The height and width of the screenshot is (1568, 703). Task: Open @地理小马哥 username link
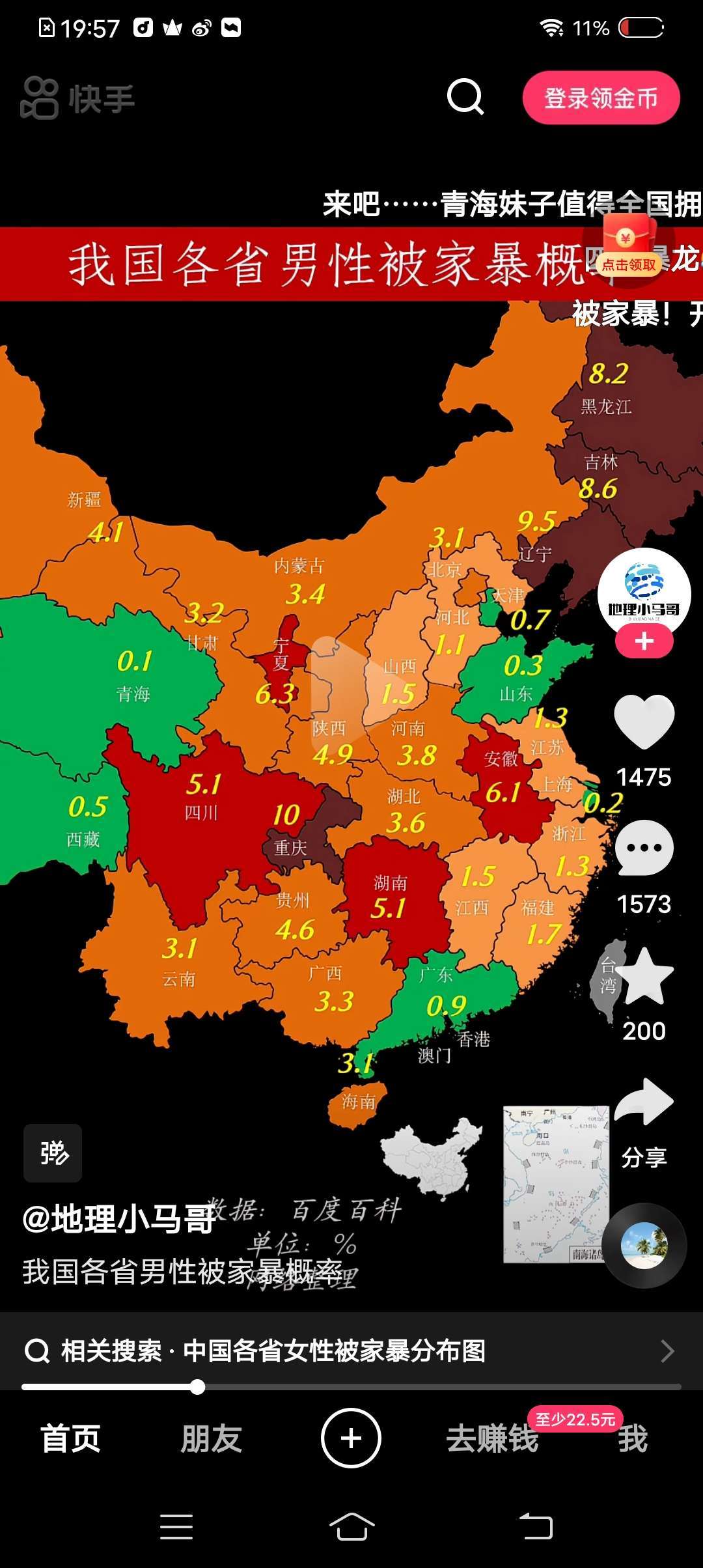tap(119, 1218)
